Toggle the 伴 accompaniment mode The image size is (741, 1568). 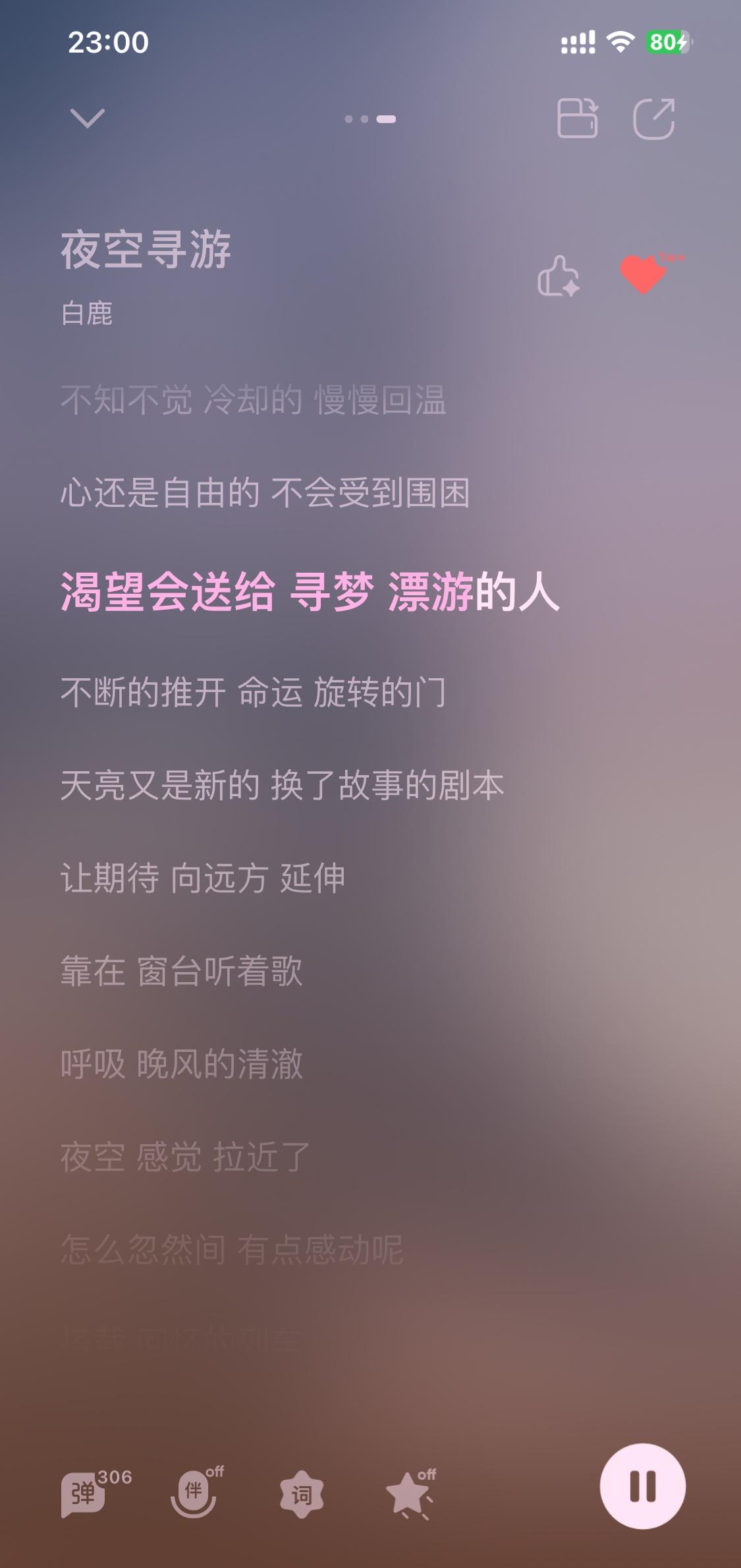[194, 1492]
